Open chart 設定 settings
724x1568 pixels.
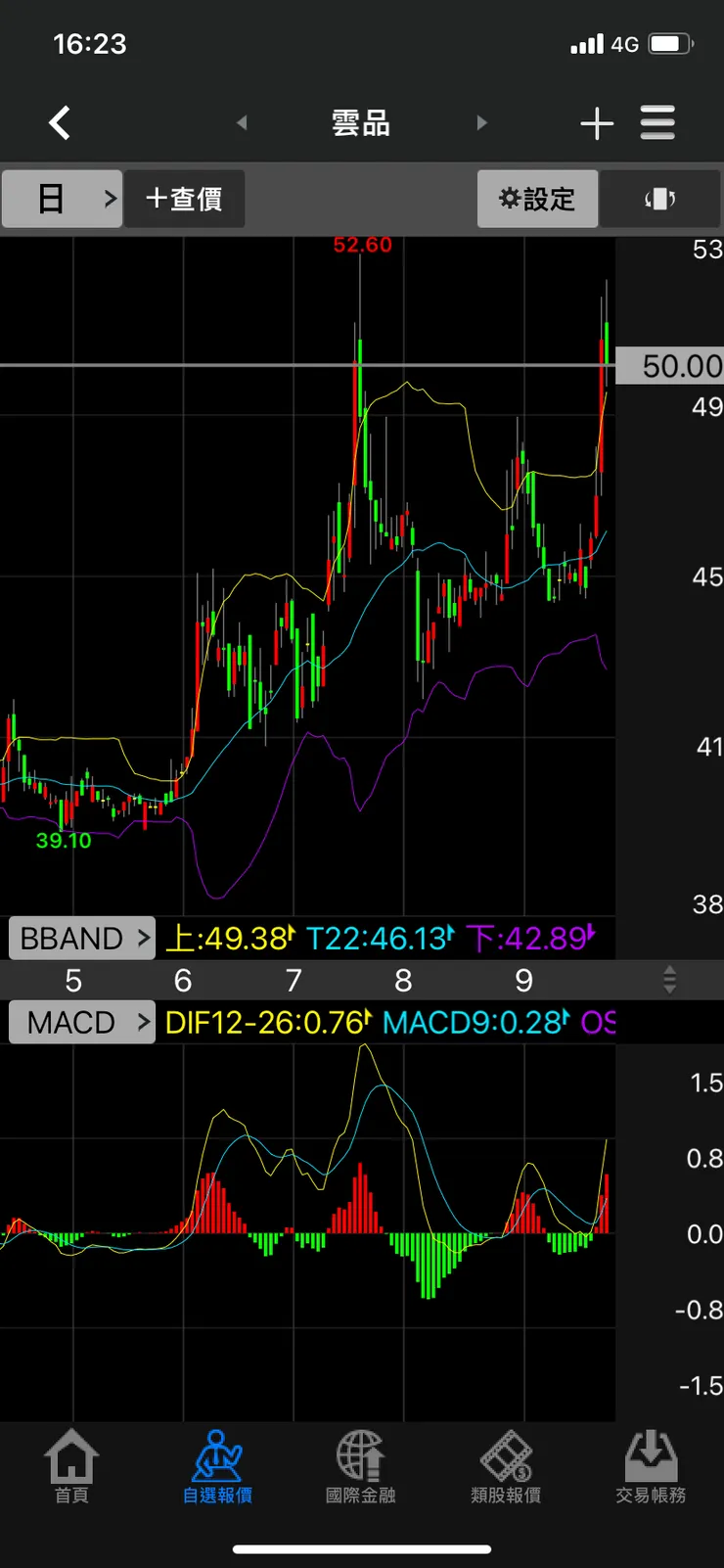(537, 199)
